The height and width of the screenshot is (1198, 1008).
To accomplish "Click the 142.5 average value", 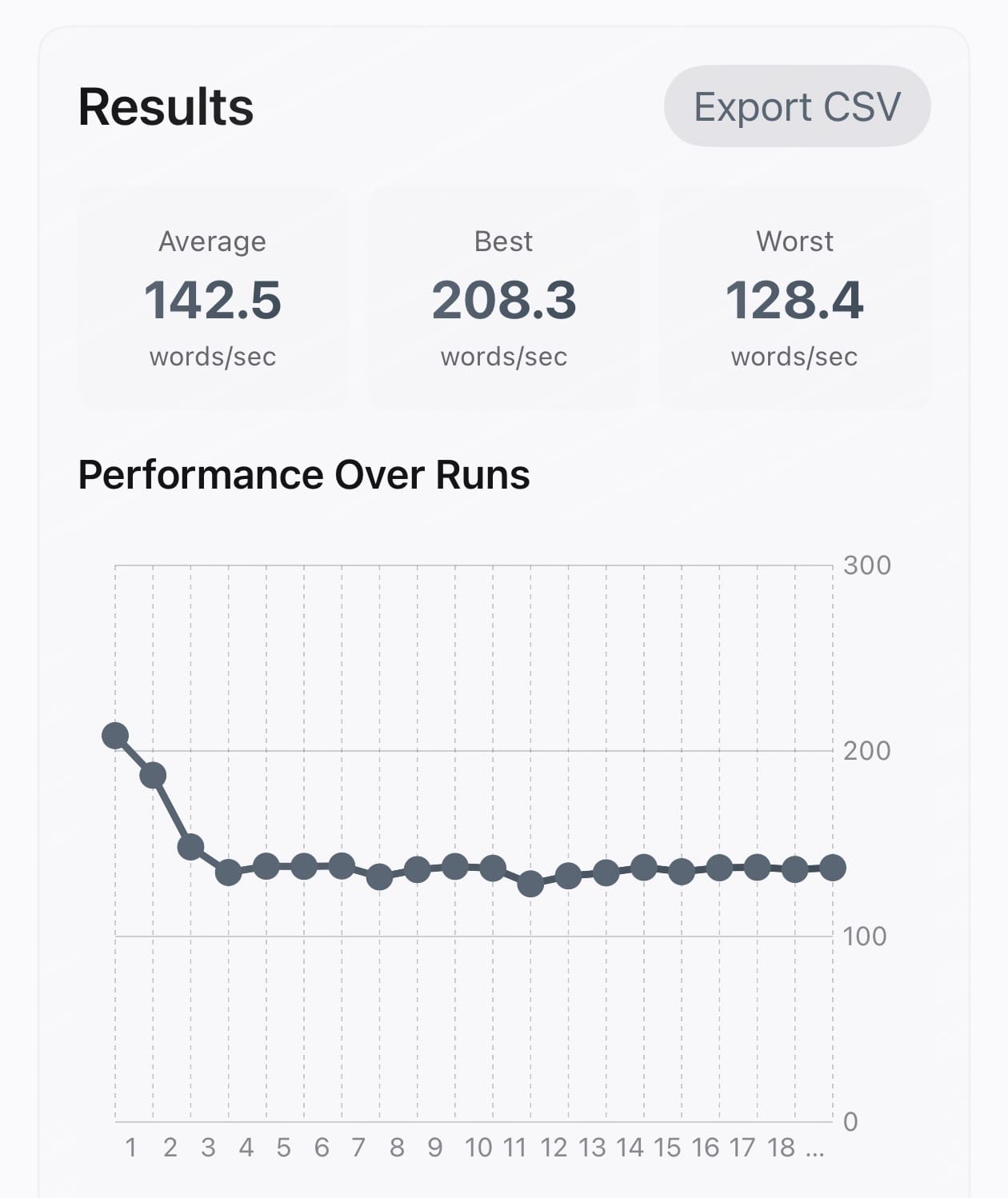I will coord(212,301).
